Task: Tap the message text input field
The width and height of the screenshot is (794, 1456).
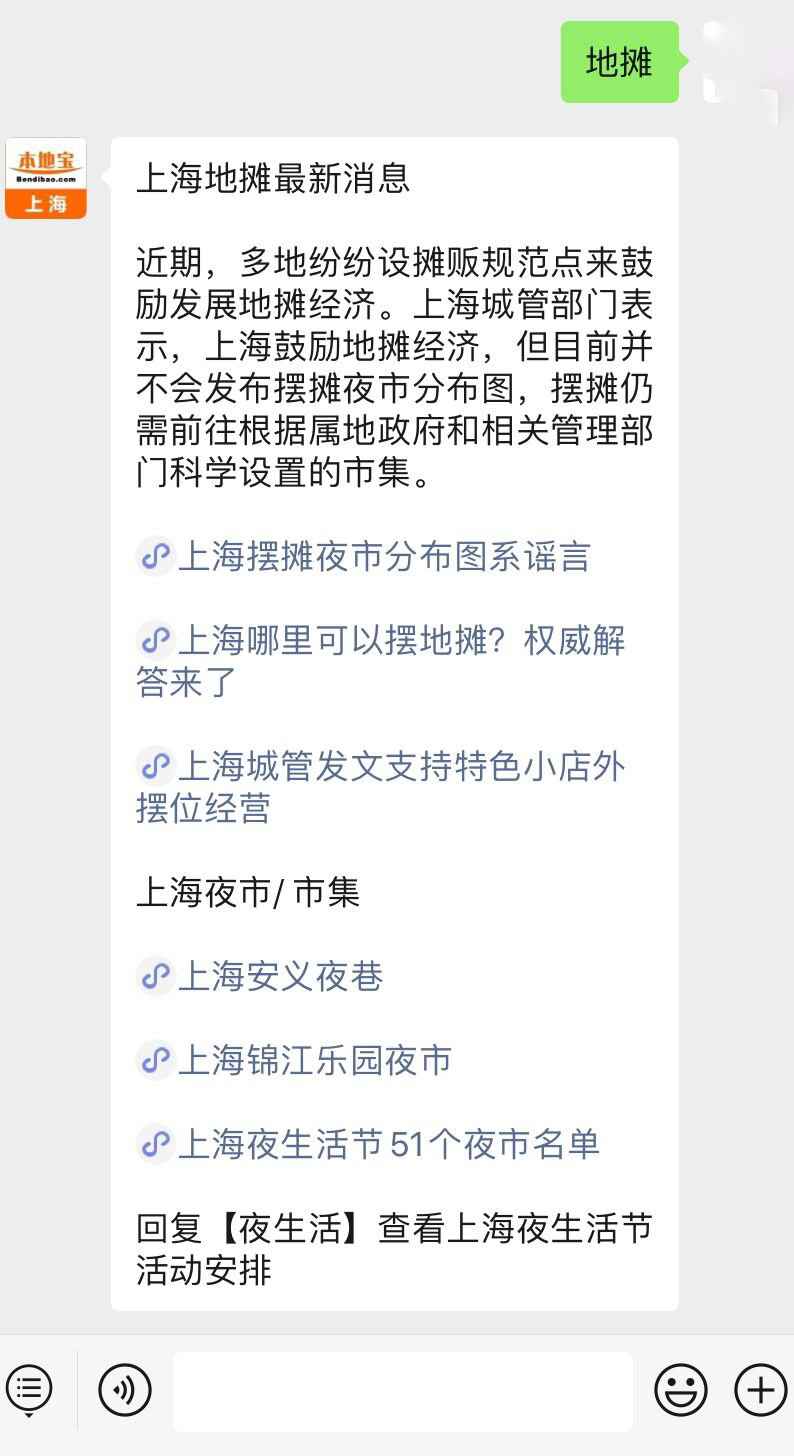Action: tap(400, 1390)
